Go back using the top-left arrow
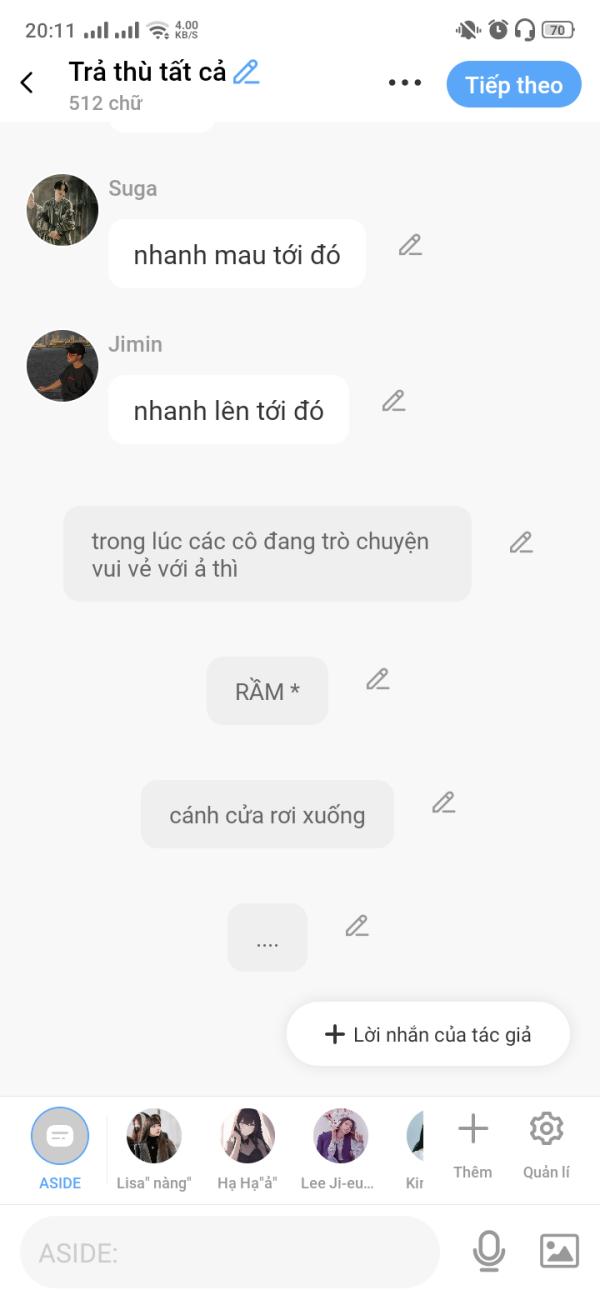Screen dimensions: 600x1300 27,83
